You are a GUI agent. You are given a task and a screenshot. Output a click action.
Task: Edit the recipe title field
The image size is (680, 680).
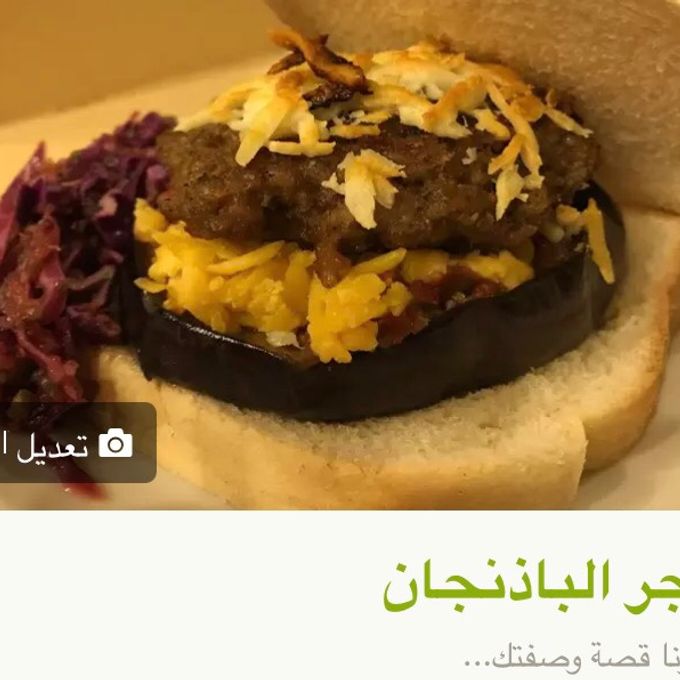(x=530, y=587)
